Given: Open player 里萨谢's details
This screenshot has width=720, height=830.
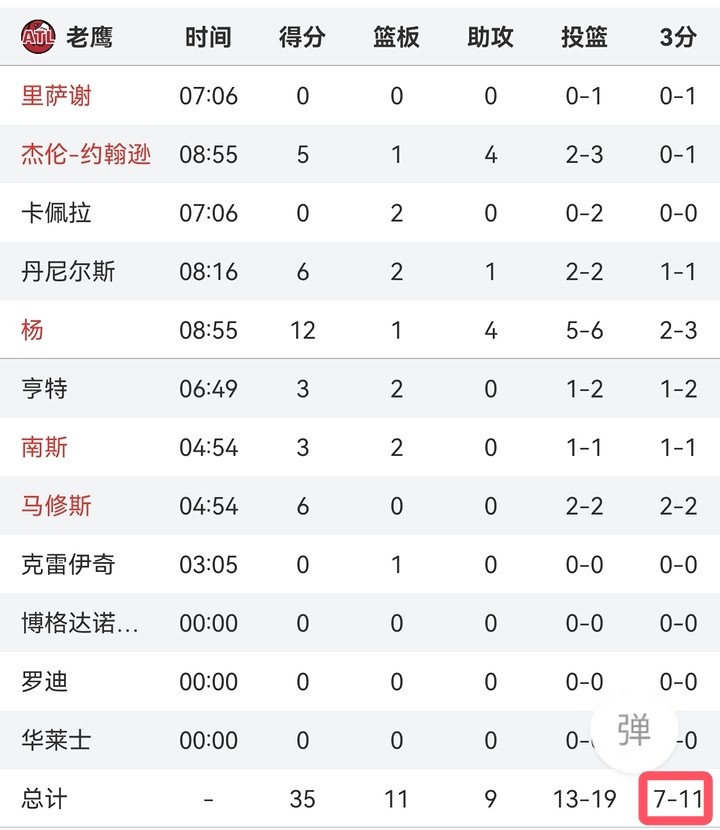Looking at the screenshot, I should point(57,96).
